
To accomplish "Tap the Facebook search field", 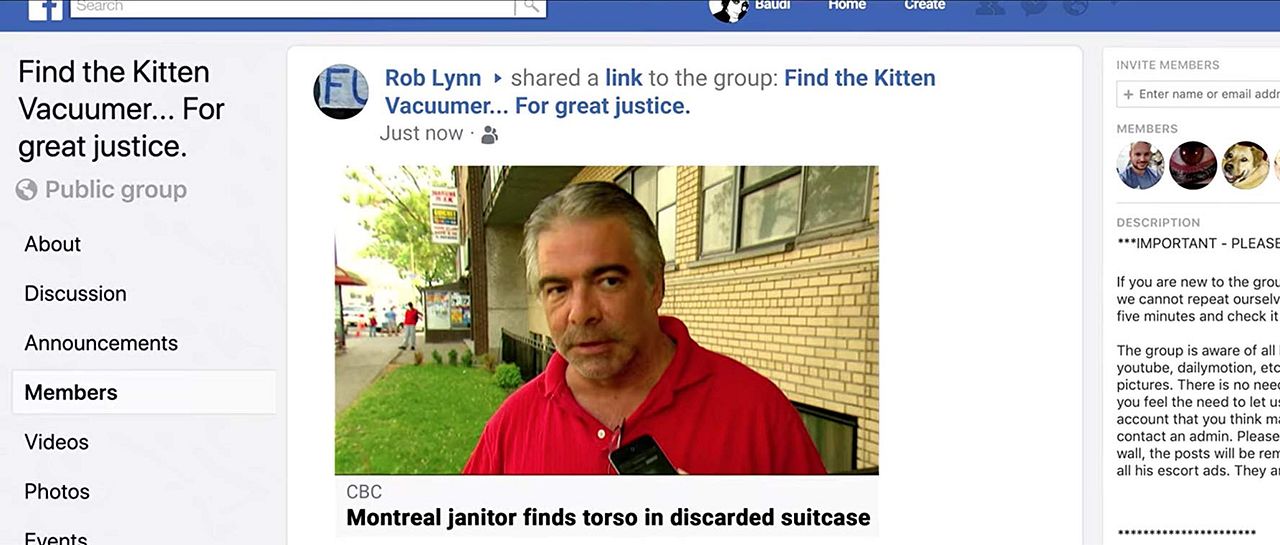I will pyautogui.click(x=290, y=6).
